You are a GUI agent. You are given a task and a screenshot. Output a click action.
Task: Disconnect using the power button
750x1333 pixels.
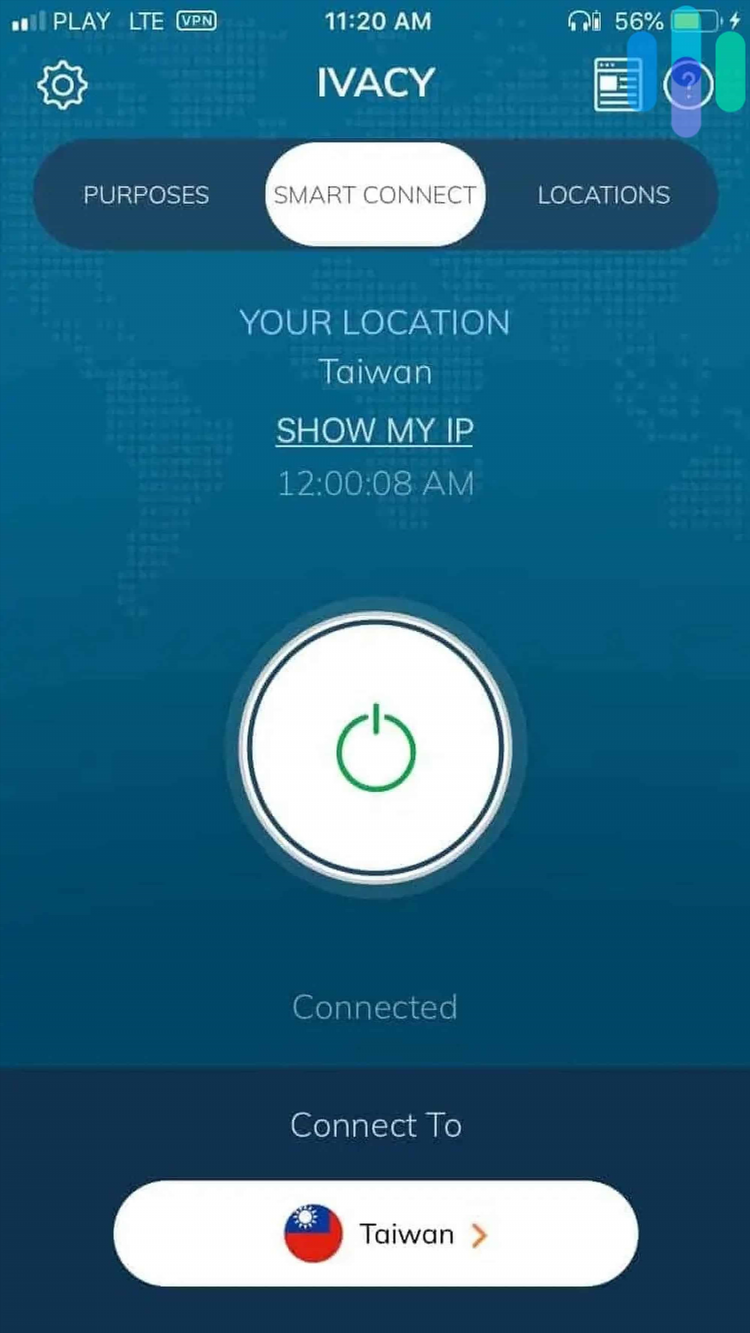pyautogui.click(x=375, y=749)
